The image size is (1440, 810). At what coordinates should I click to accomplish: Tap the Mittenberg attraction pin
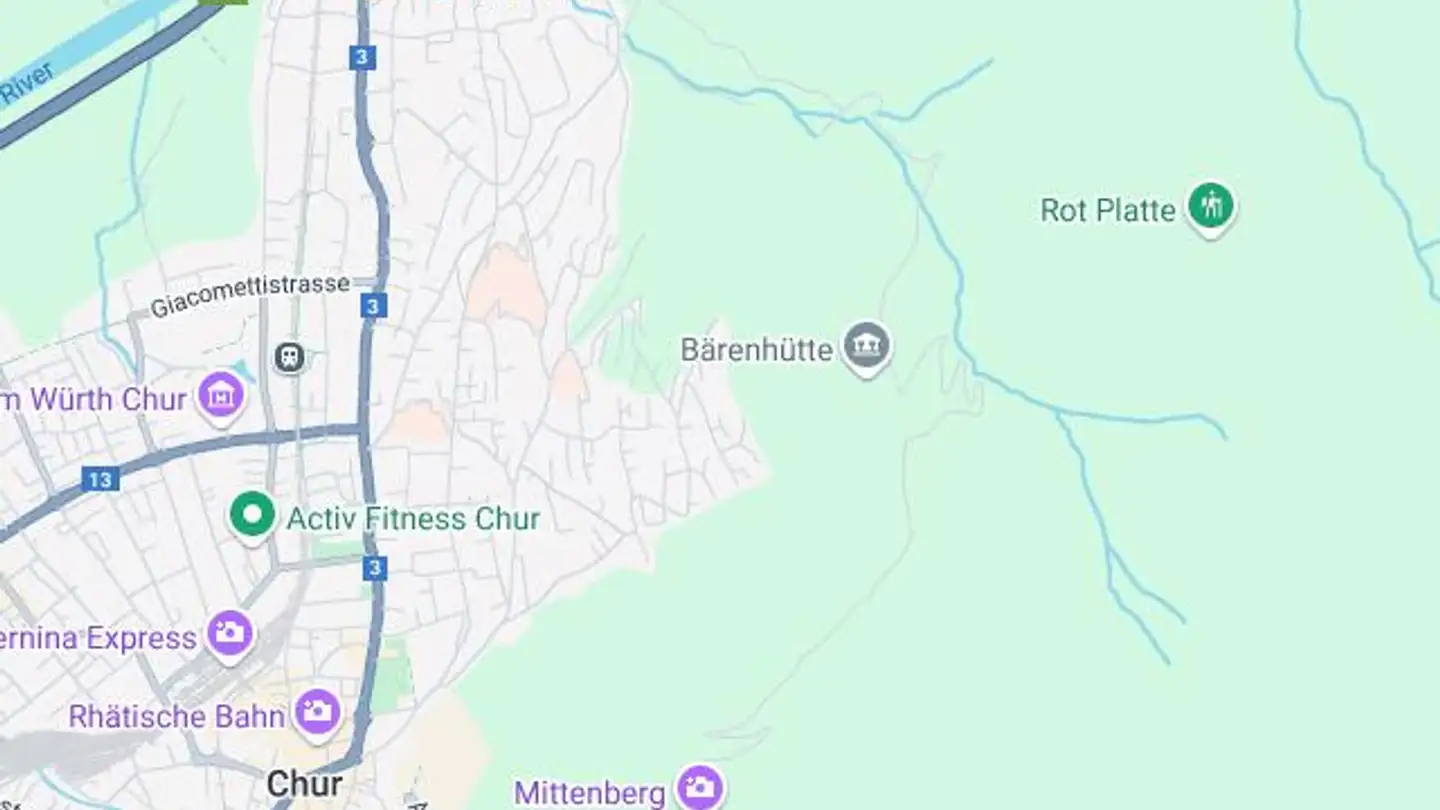(700, 788)
